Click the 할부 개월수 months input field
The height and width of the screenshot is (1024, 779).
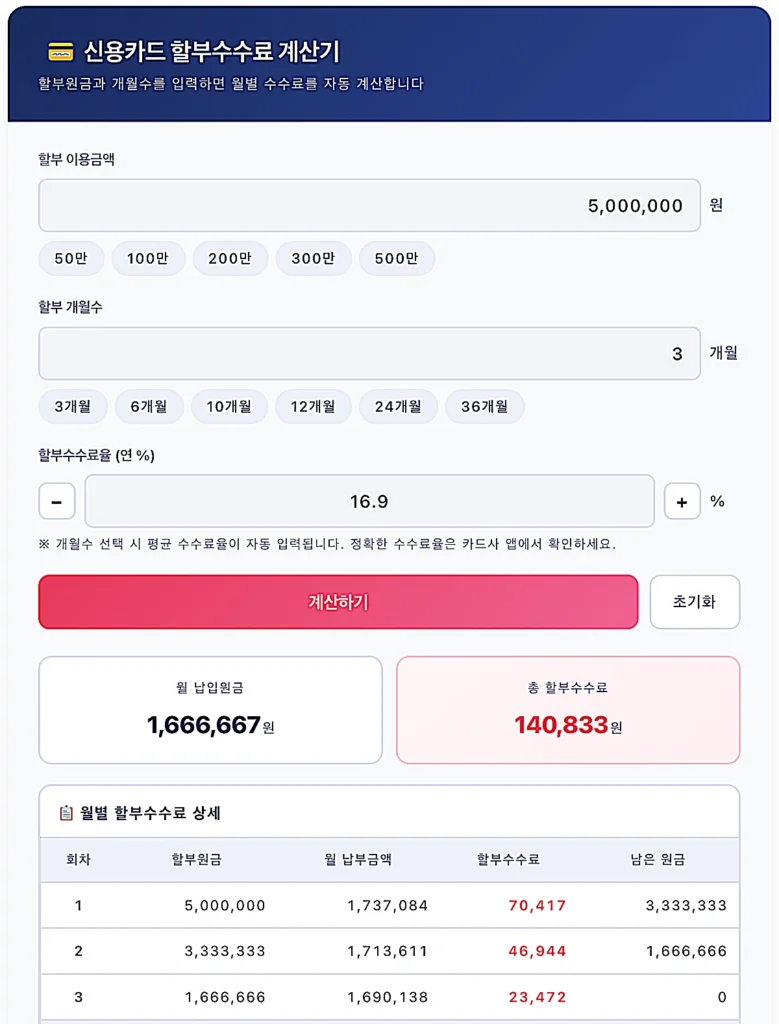369,353
